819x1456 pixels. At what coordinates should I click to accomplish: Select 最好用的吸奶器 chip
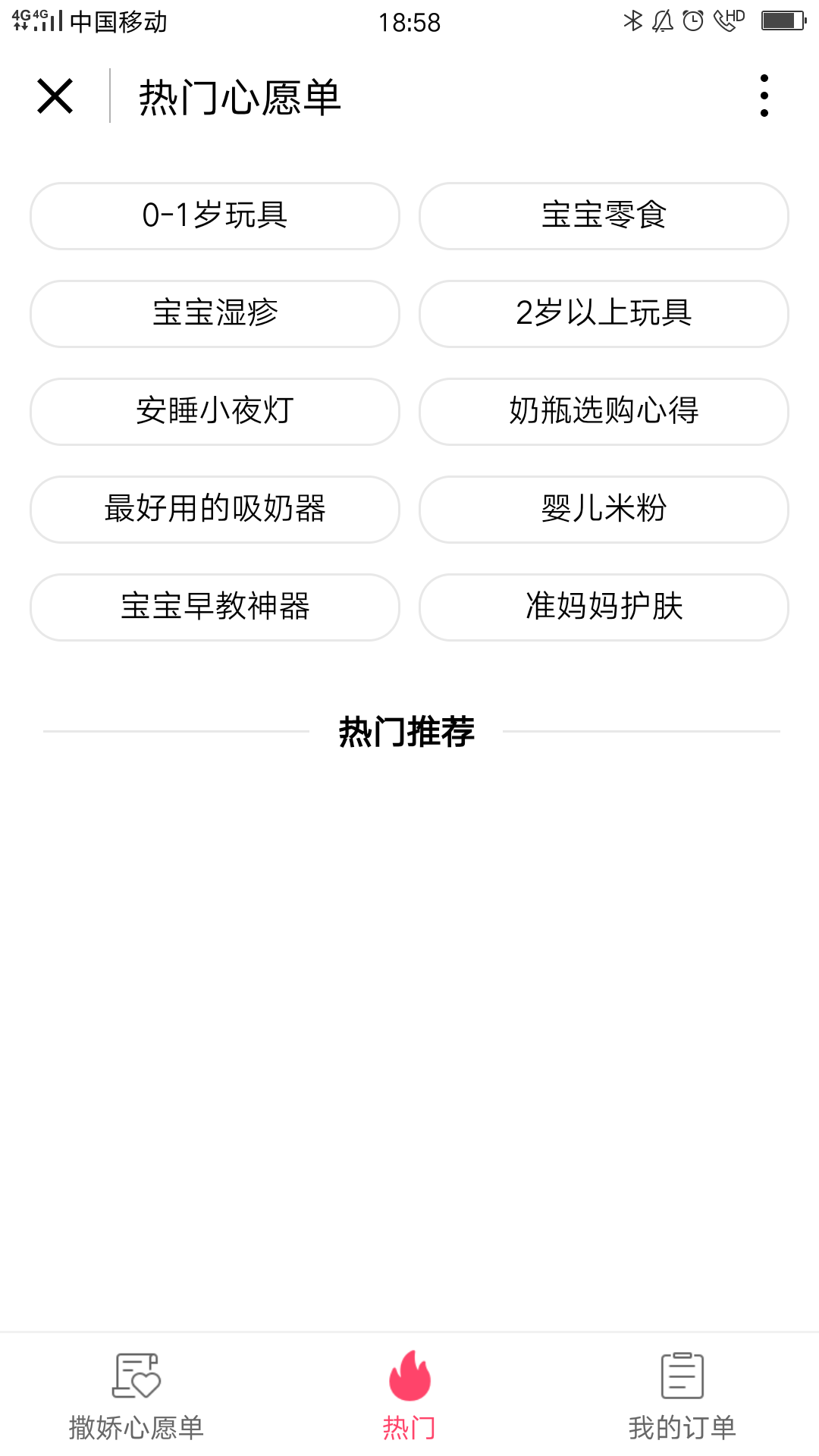coord(215,510)
